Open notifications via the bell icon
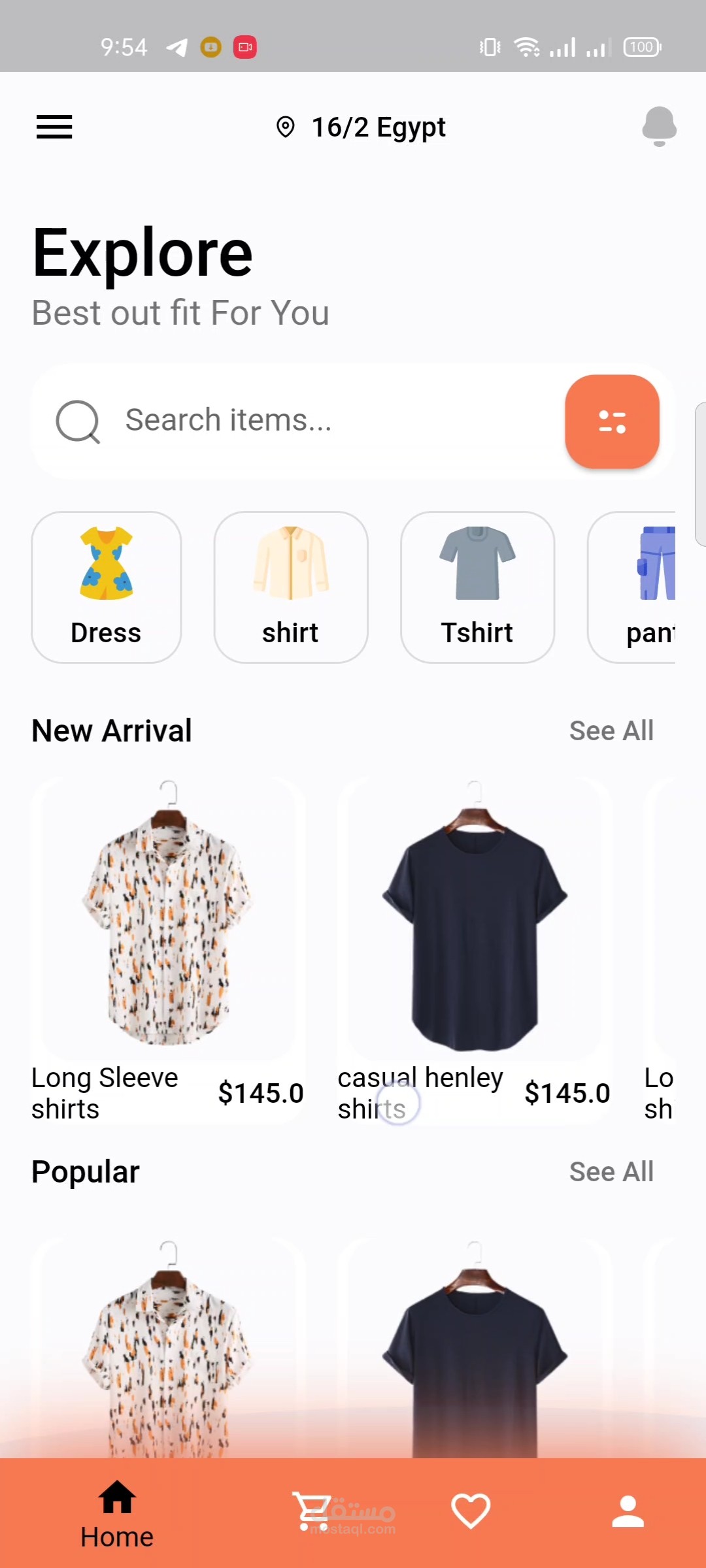 coord(659,126)
